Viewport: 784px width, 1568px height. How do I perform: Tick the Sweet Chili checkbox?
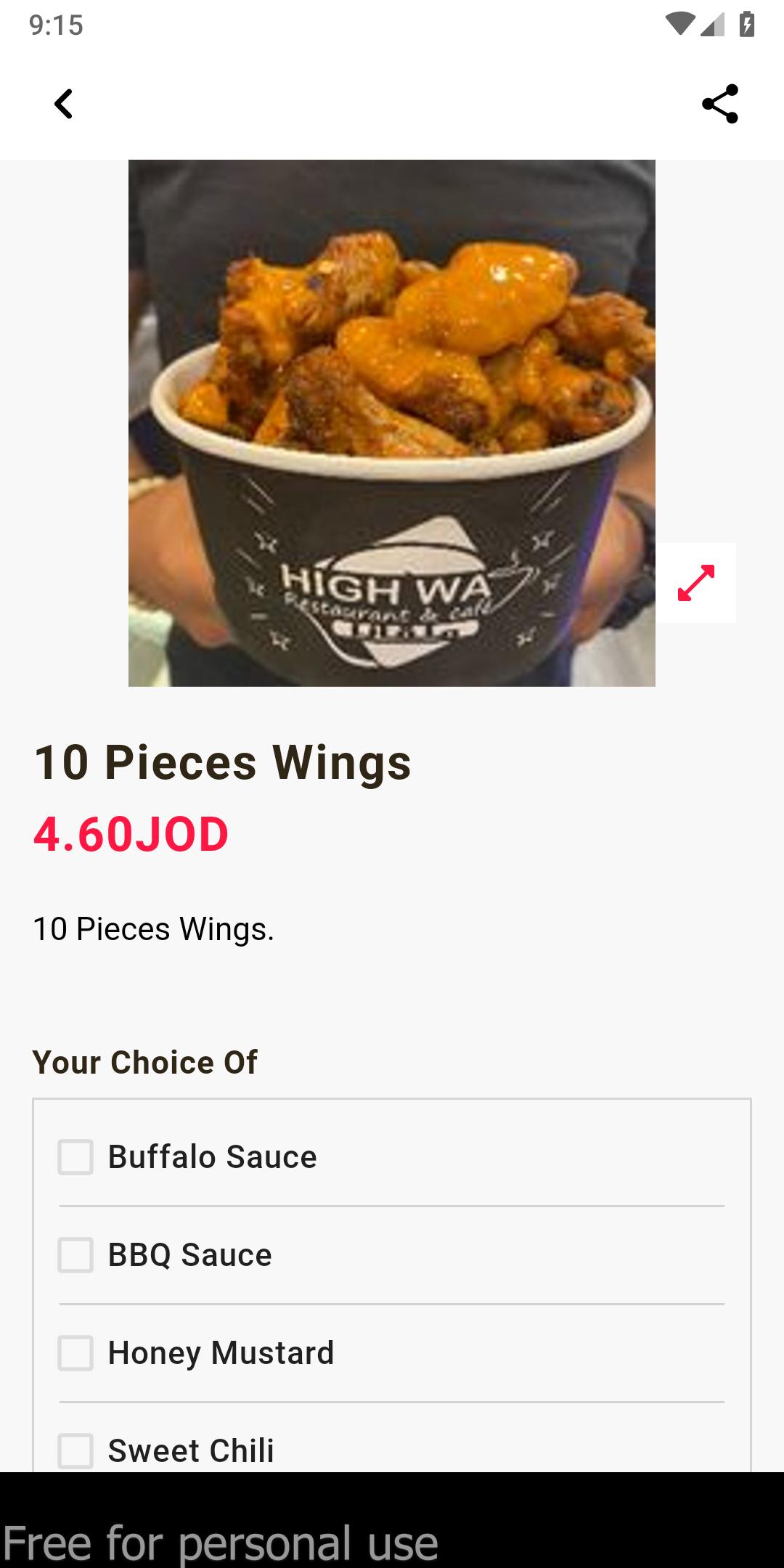pos(75,1451)
